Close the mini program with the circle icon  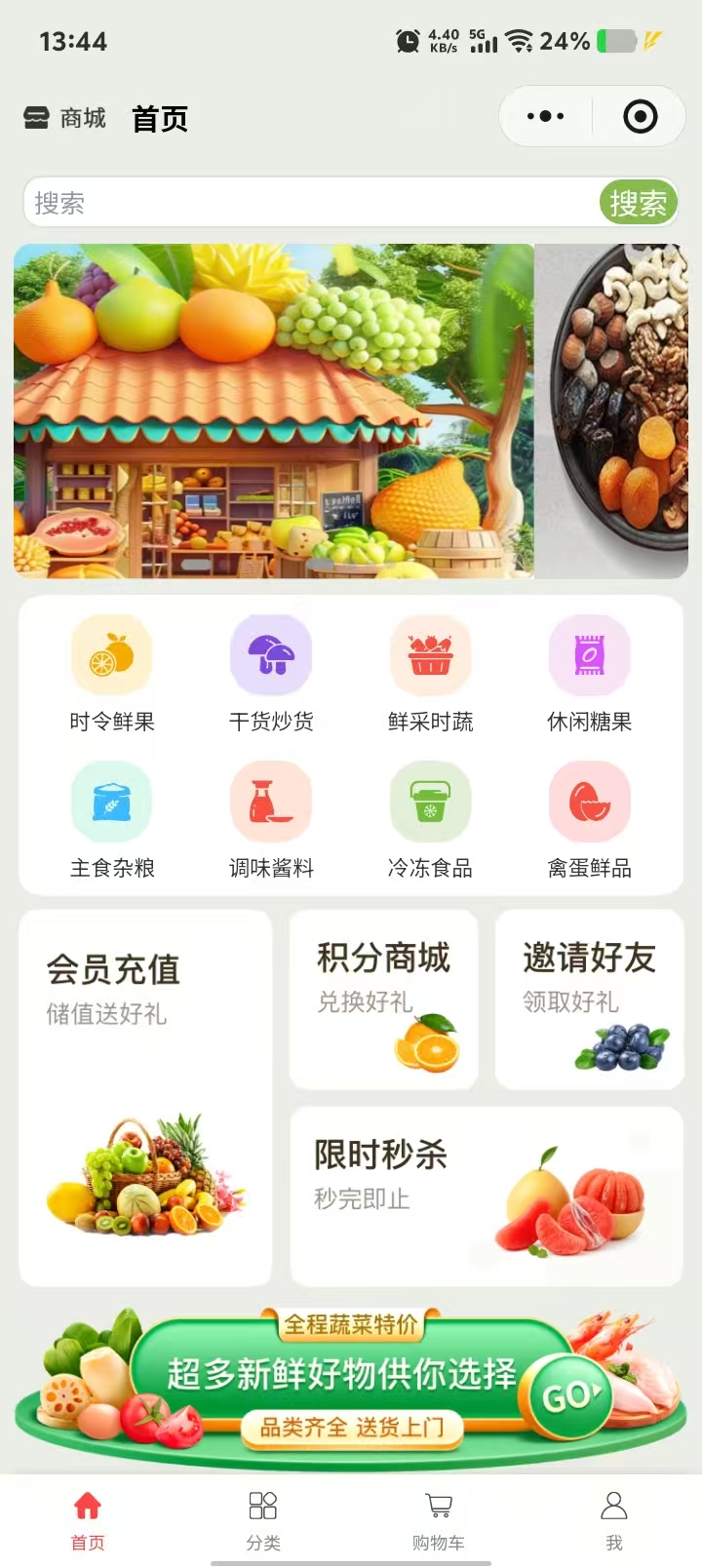pyautogui.click(x=640, y=117)
